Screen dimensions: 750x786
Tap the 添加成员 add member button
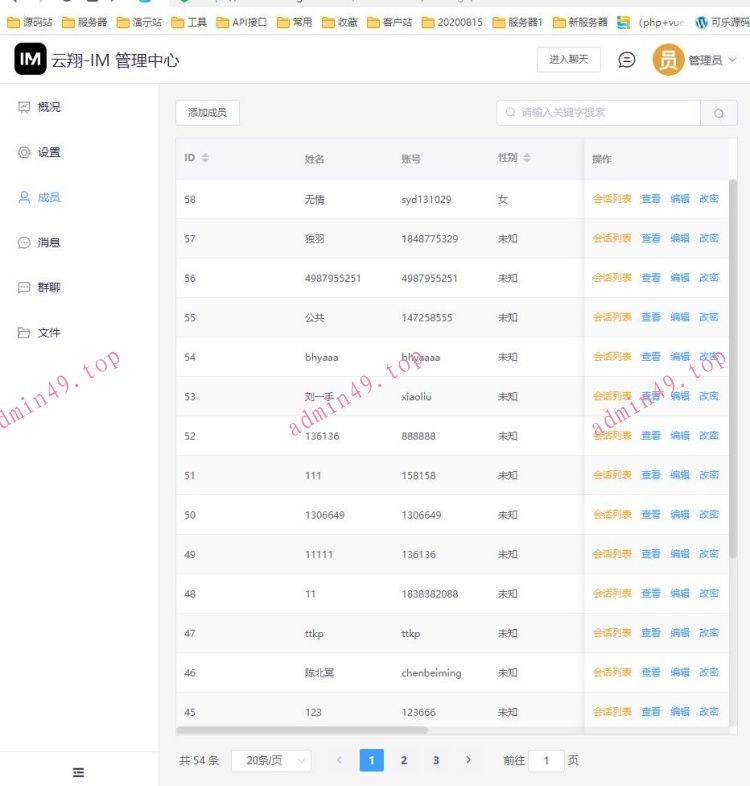click(x=207, y=113)
